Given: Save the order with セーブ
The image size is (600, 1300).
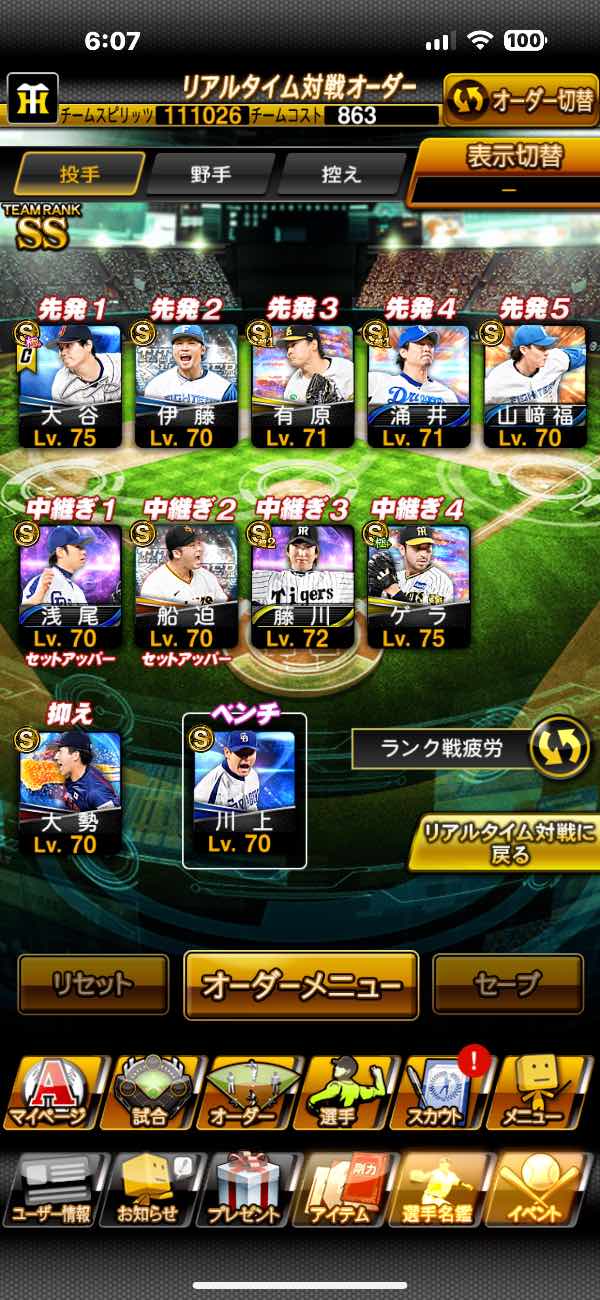Looking at the screenshot, I should click(x=508, y=984).
